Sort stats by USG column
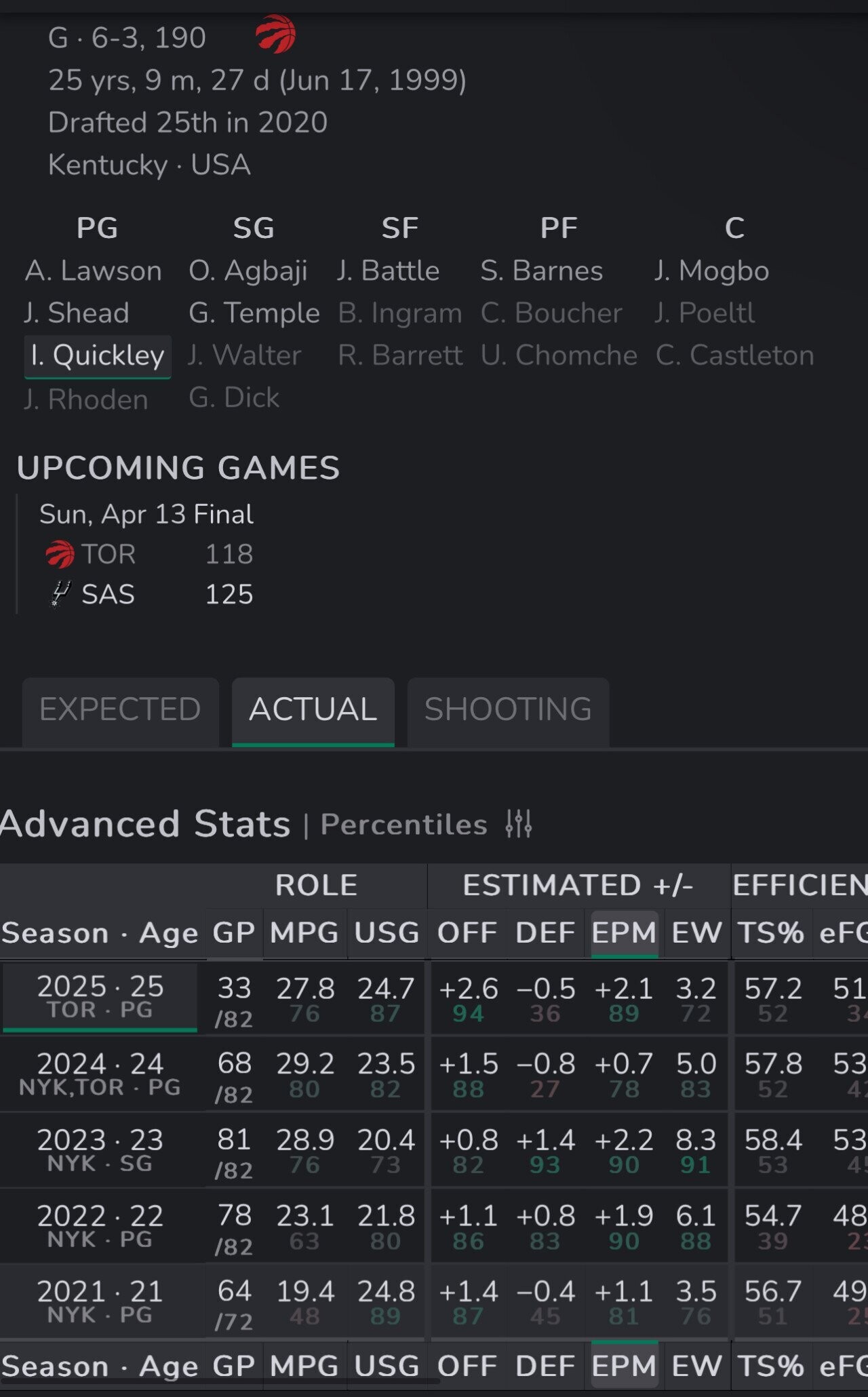Viewport: 868px width, 1397px height. (x=387, y=933)
